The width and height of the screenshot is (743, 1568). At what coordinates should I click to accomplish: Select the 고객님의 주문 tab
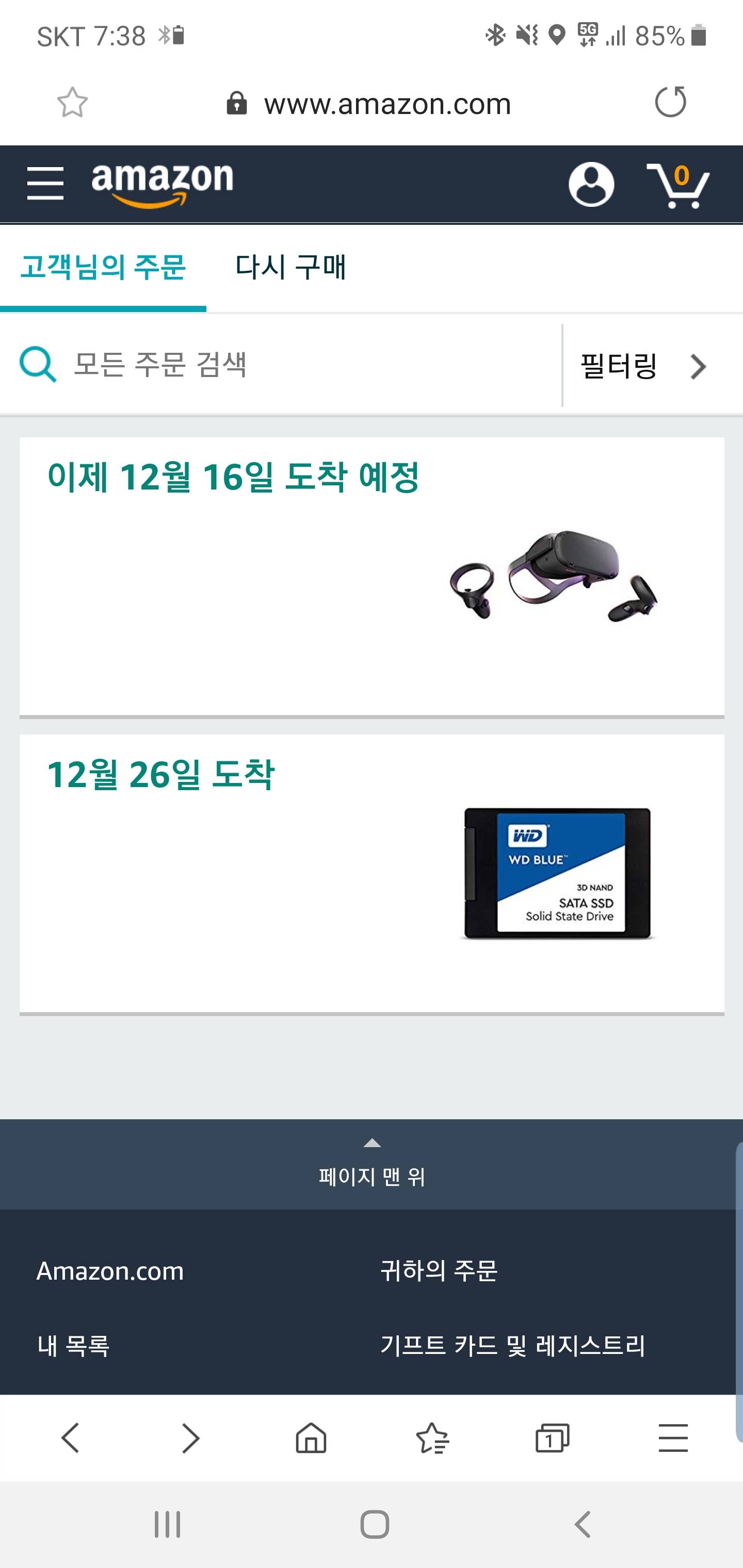(103, 268)
